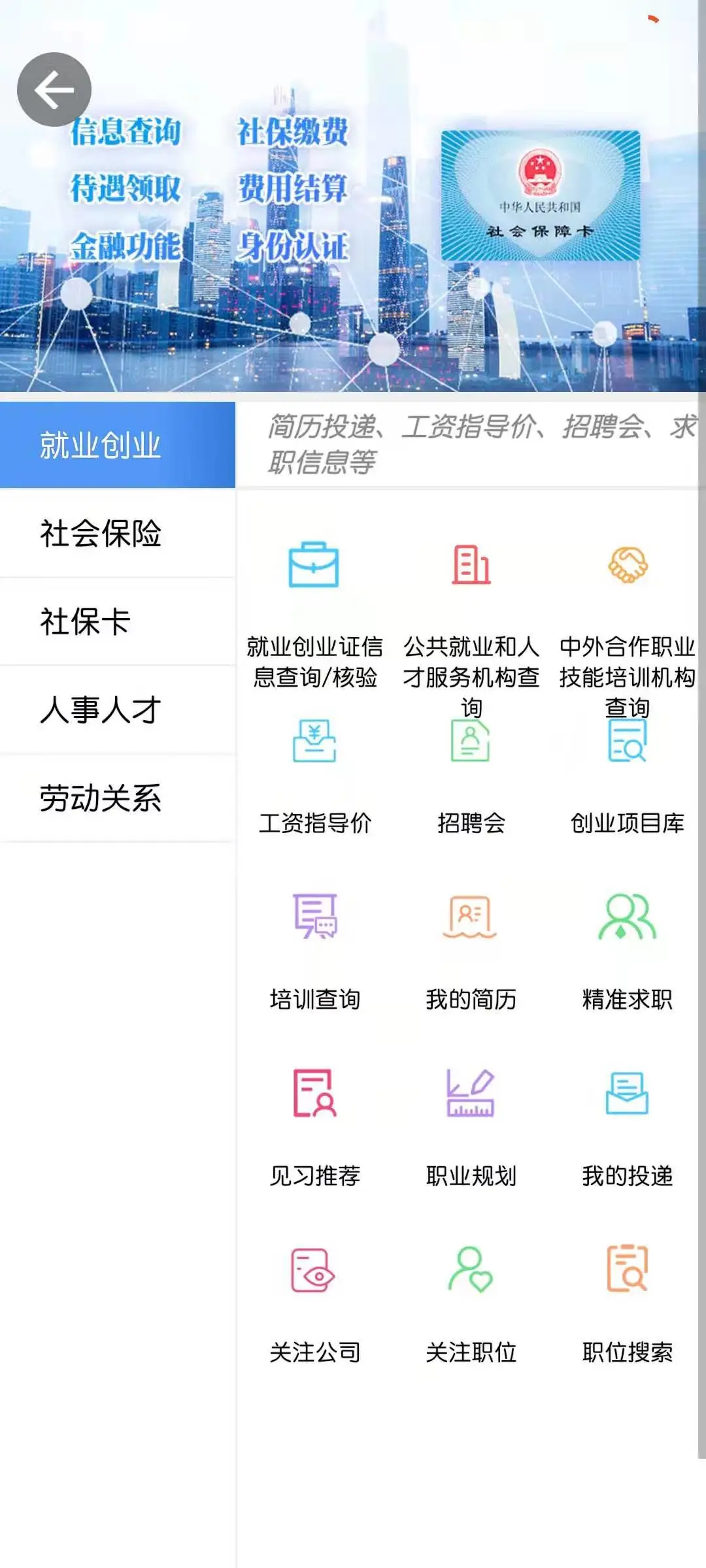This screenshot has width=706, height=1568.
Task: Switch to the 社保卡 category tab
Action: point(117,621)
